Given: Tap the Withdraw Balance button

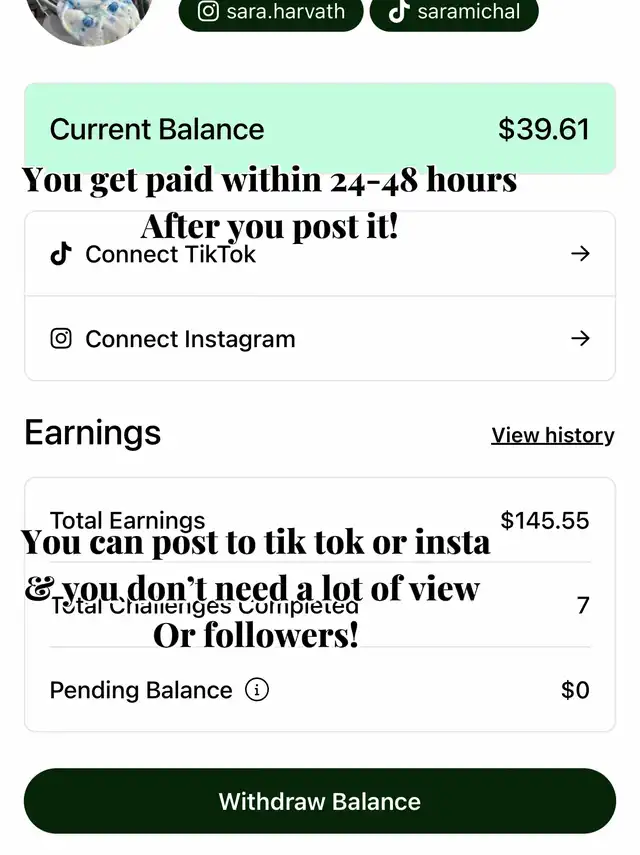Looking at the screenshot, I should coord(319,801).
